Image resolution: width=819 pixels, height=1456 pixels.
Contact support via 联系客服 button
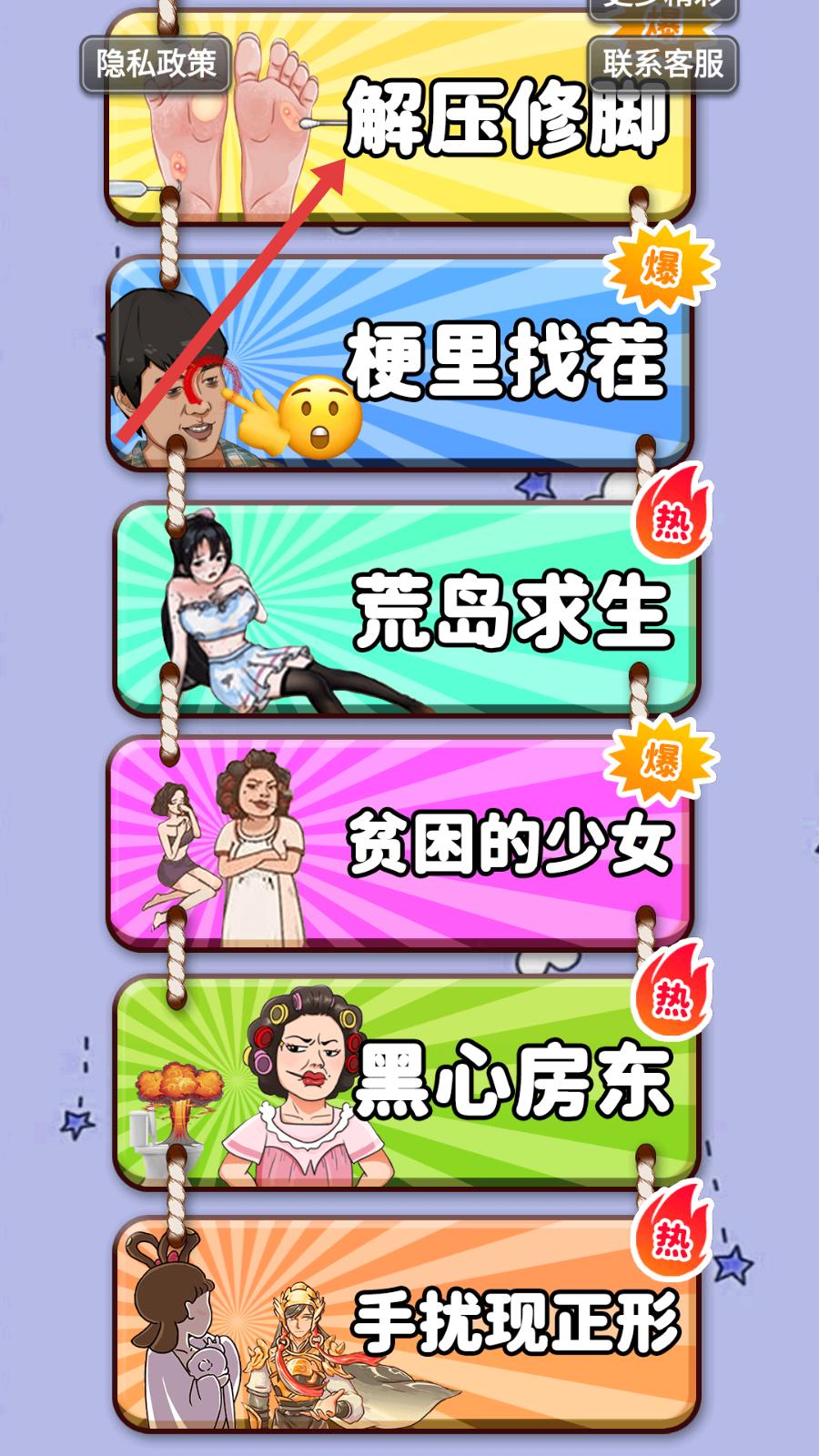(662, 64)
